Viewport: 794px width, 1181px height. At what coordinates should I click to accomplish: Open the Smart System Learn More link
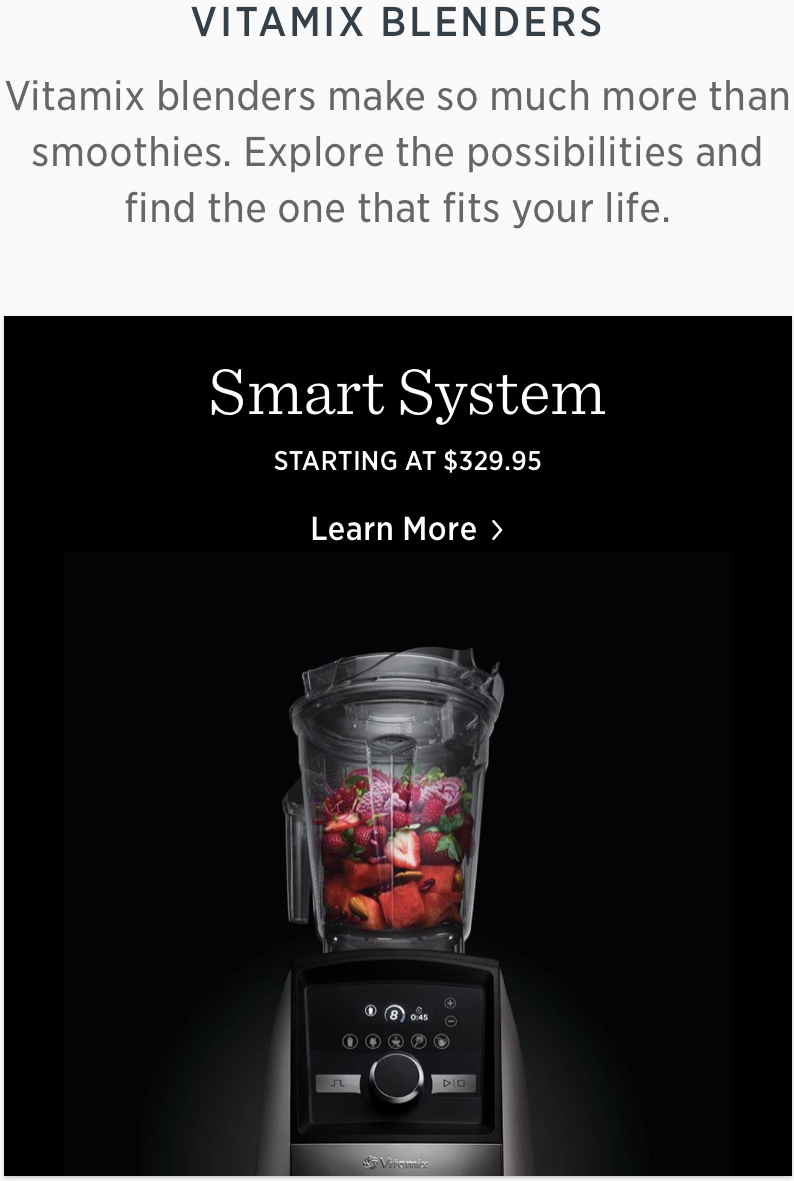(x=406, y=529)
